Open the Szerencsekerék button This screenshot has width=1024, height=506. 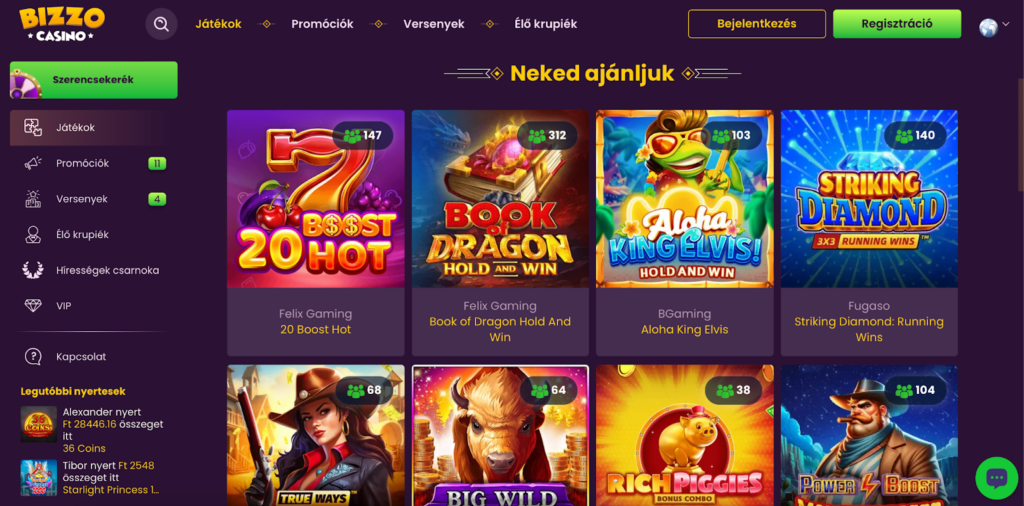coord(93,80)
